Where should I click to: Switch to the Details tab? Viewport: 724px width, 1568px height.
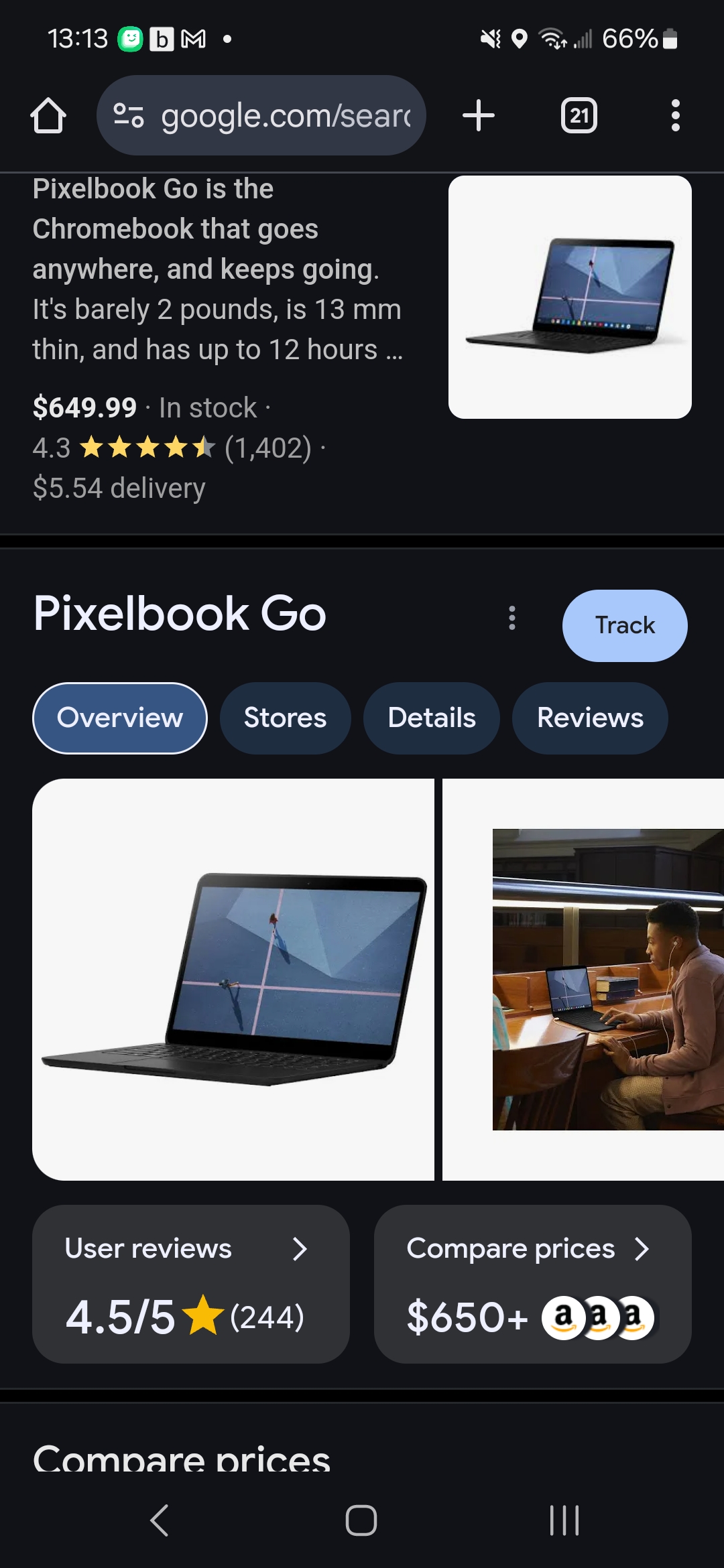tap(432, 718)
